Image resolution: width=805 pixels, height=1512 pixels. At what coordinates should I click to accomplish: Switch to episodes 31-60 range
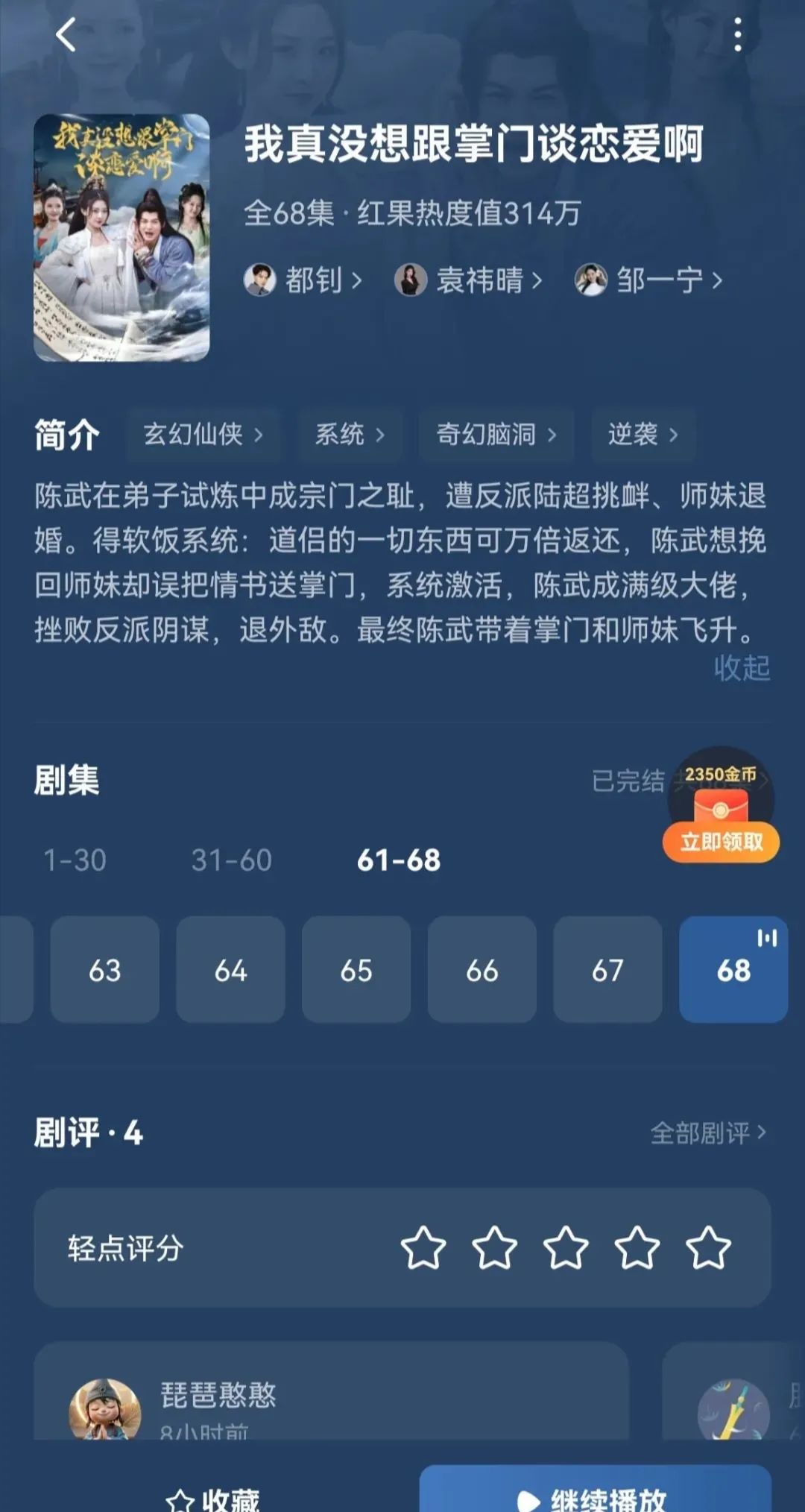coord(231,860)
